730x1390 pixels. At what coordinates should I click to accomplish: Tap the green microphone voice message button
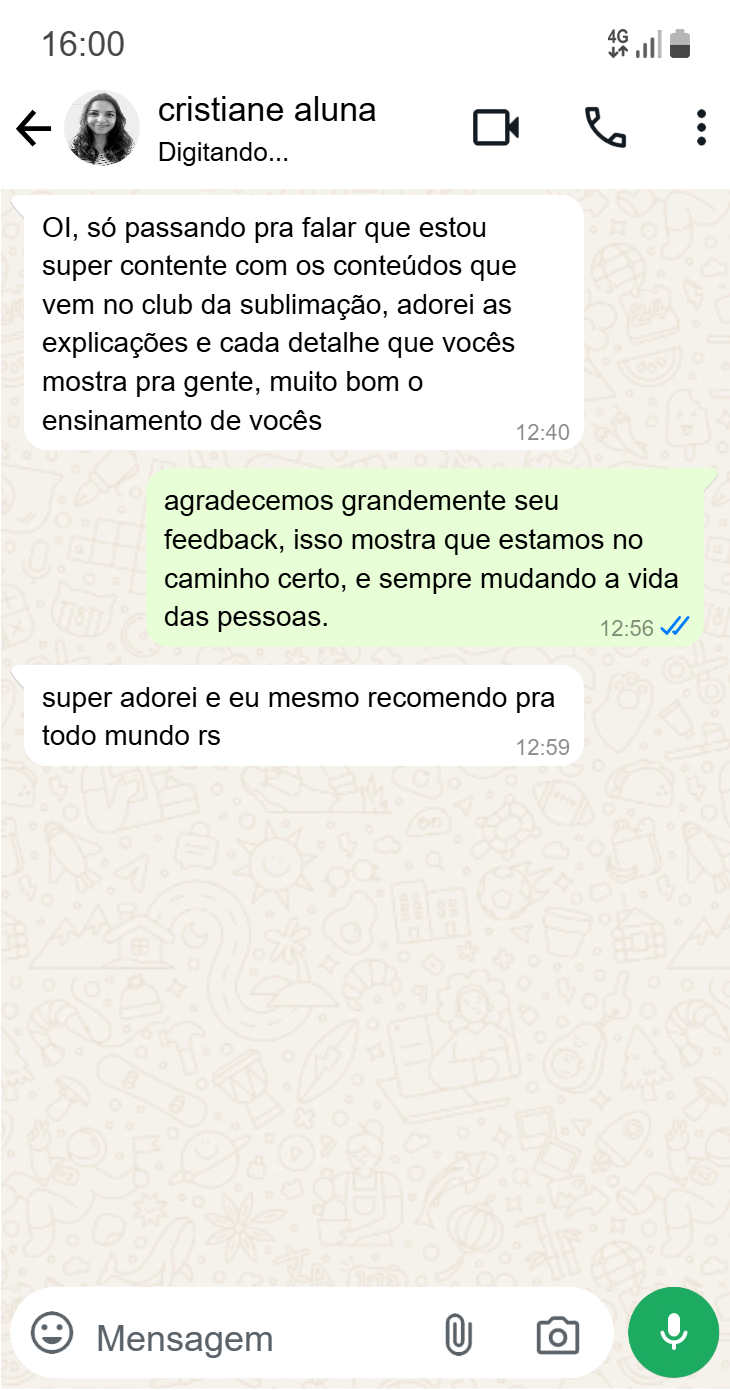pyautogui.click(x=673, y=1332)
